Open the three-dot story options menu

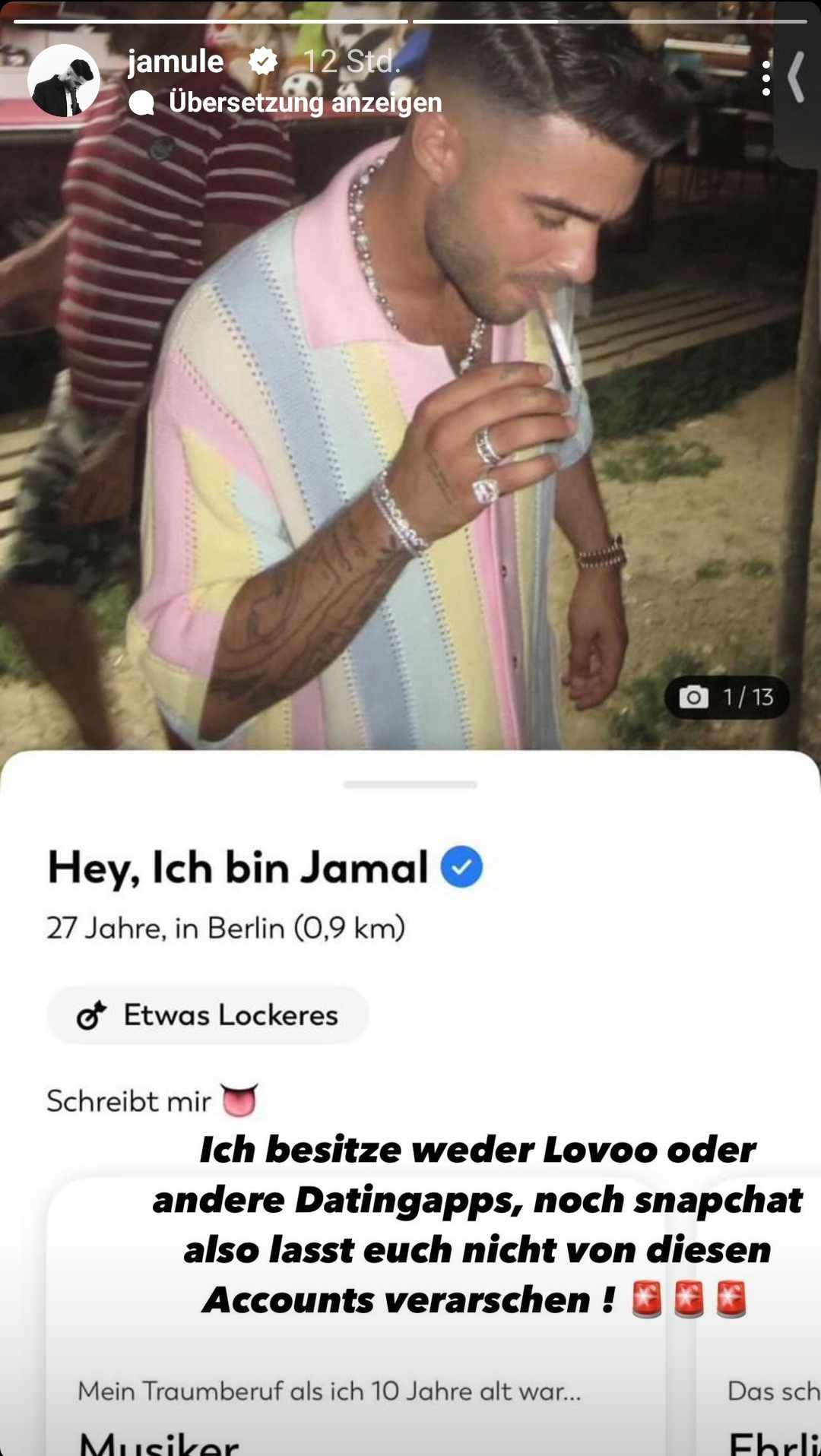(766, 78)
